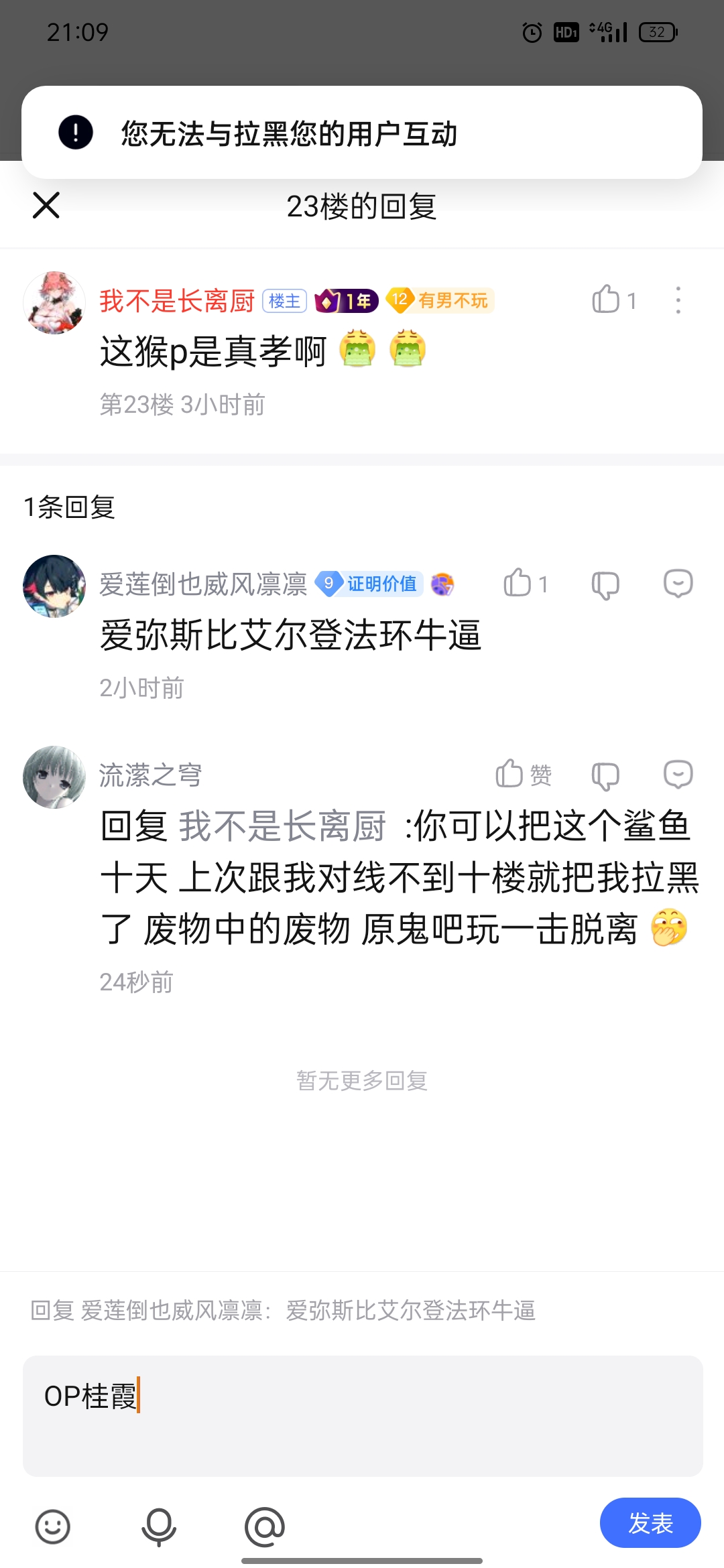Mention a user with the @ icon
The image size is (724, 1568).
click(265, 1527)
